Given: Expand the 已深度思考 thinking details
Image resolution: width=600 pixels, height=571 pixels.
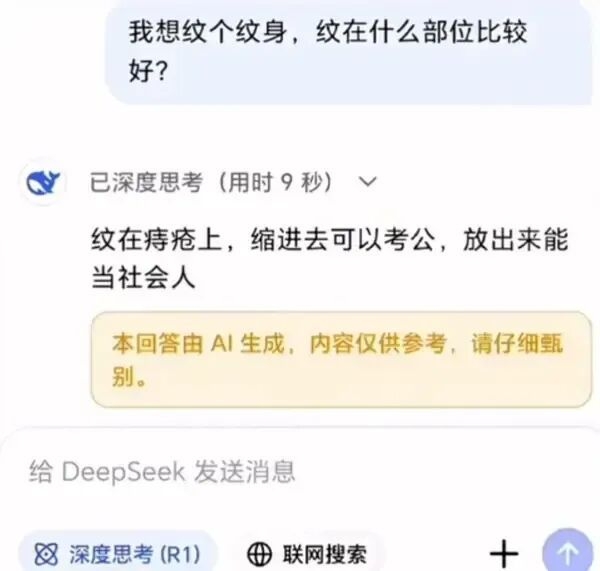Looking at the screenshot, I should 367,183.
